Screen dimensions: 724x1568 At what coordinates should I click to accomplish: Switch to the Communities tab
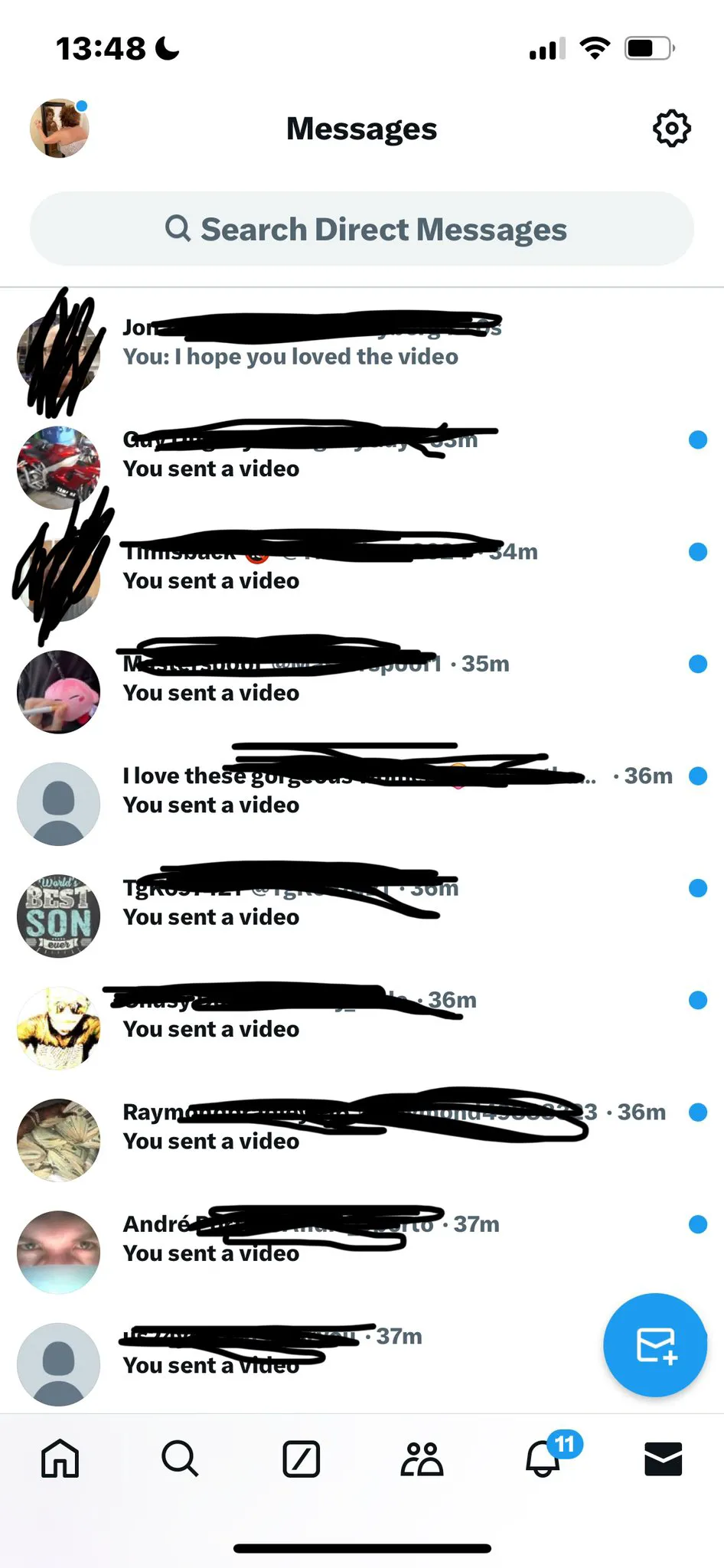(422, 1458)
